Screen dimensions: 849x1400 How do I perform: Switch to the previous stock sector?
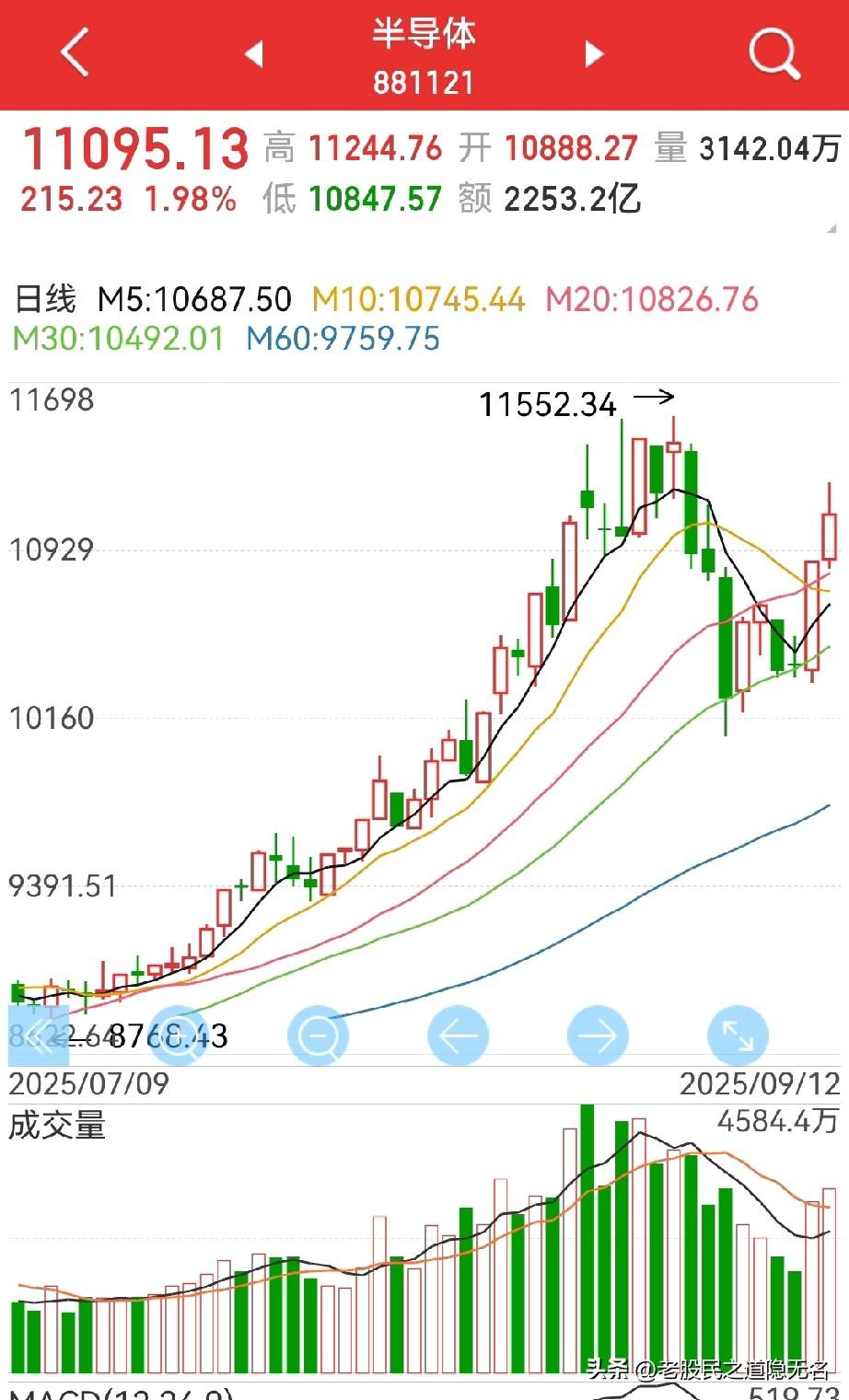(x=254, y=53)
